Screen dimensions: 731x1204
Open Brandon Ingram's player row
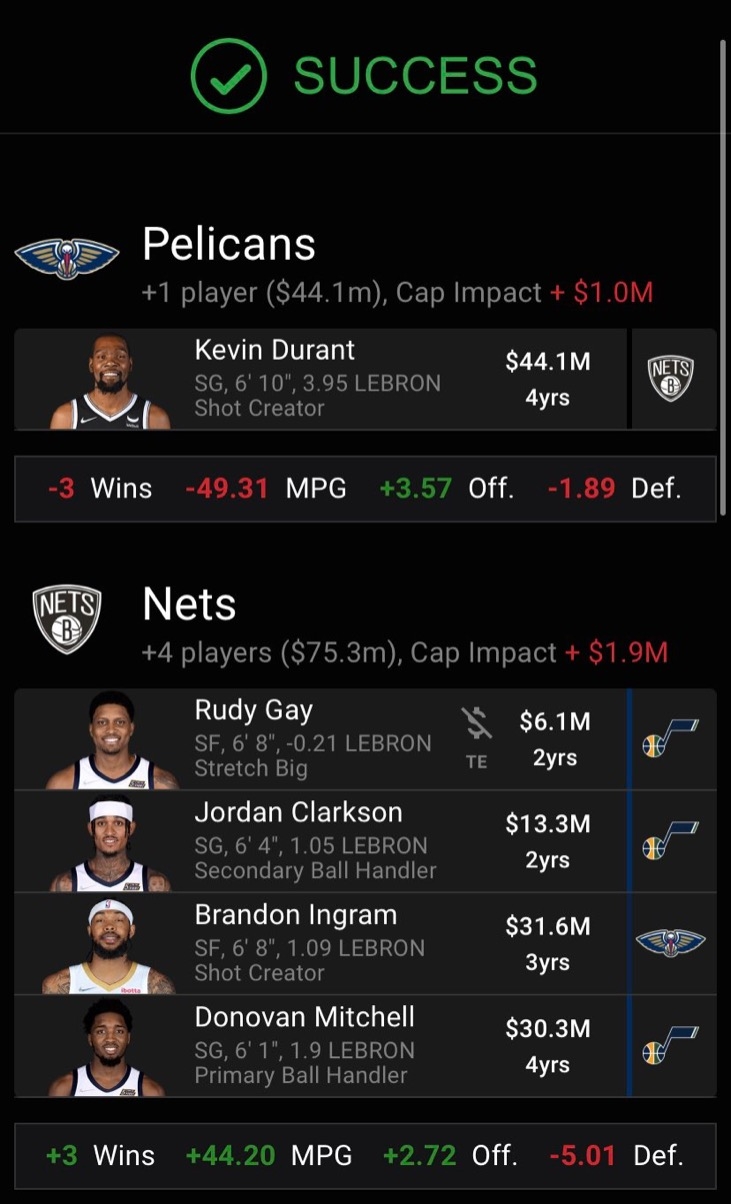pyautogui.click(x=320, y=944)
